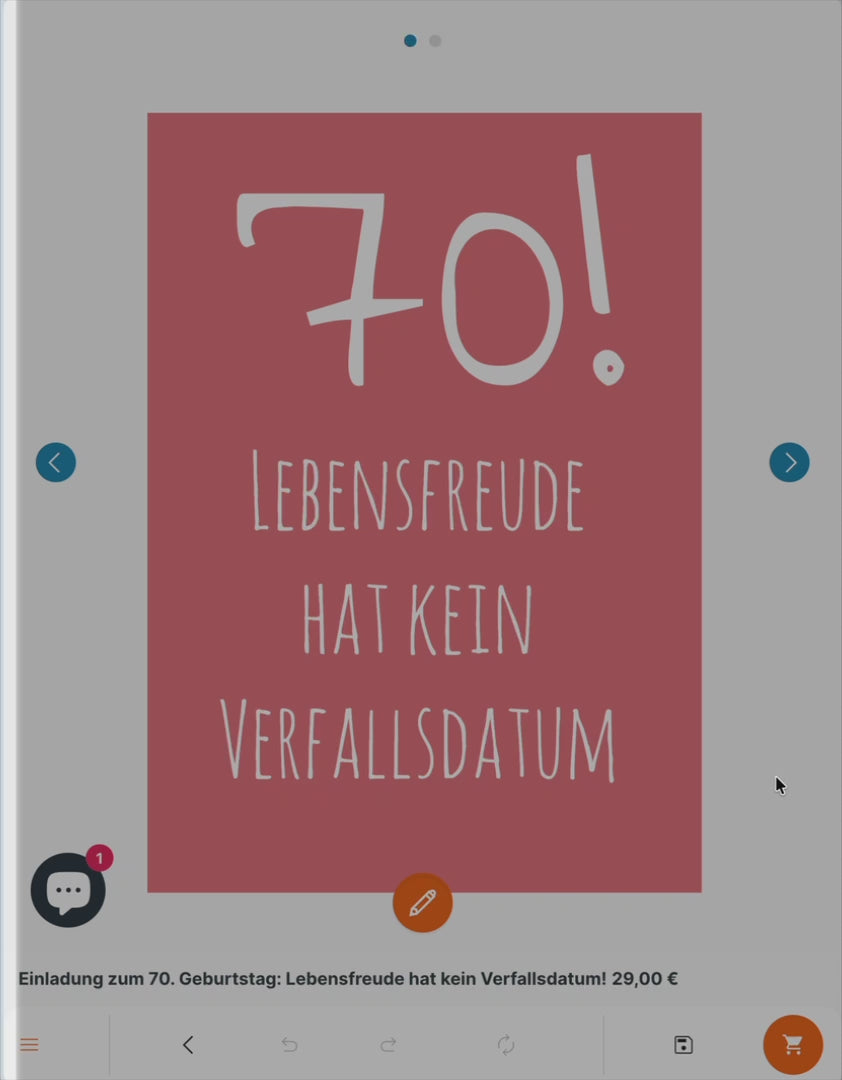Open the chat bubble widget
Screen dimensions: 842x1080
click(68, 889)
